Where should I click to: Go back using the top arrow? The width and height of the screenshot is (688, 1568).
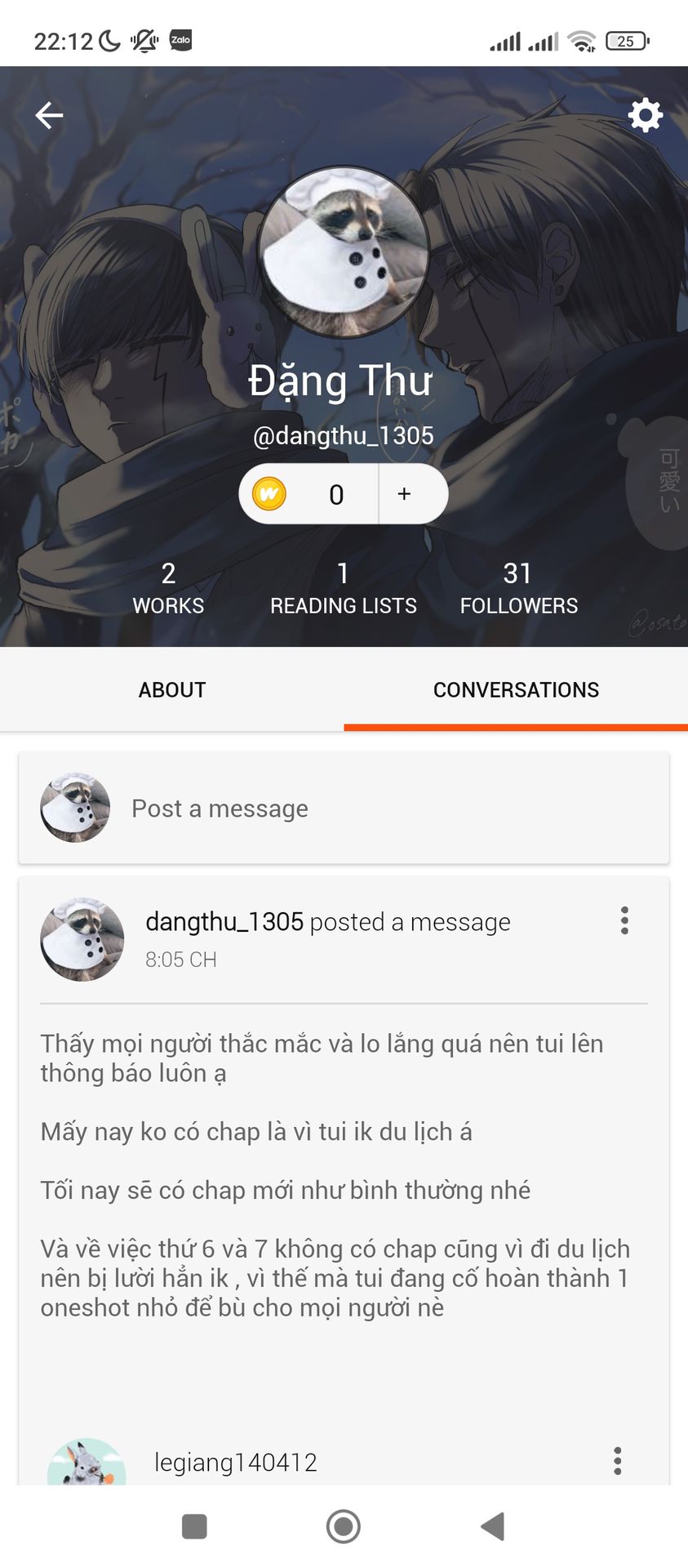pos(49,115)
